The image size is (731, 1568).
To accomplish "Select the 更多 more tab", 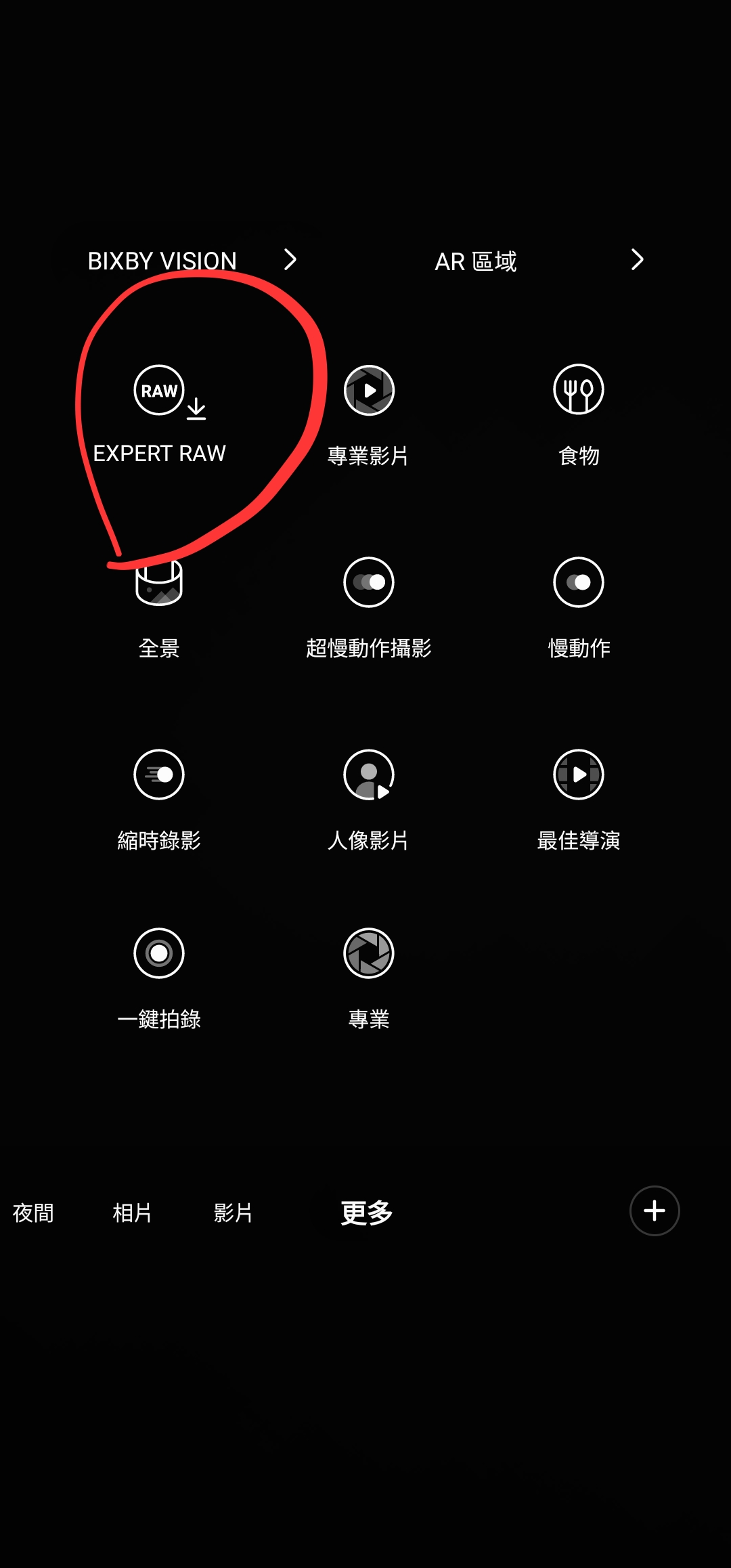I will 366,1213.
